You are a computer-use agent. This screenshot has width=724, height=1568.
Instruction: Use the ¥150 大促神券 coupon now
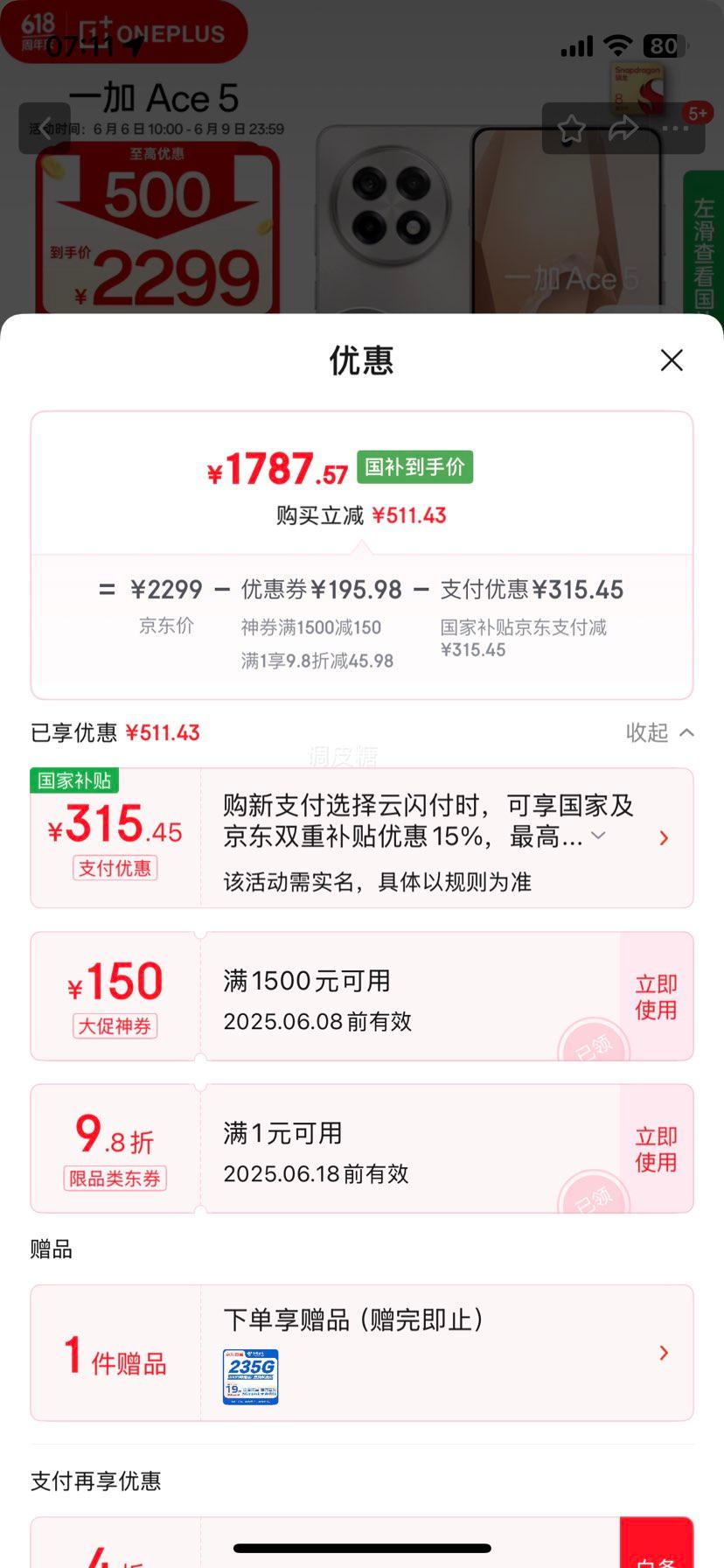click(656, 997)
